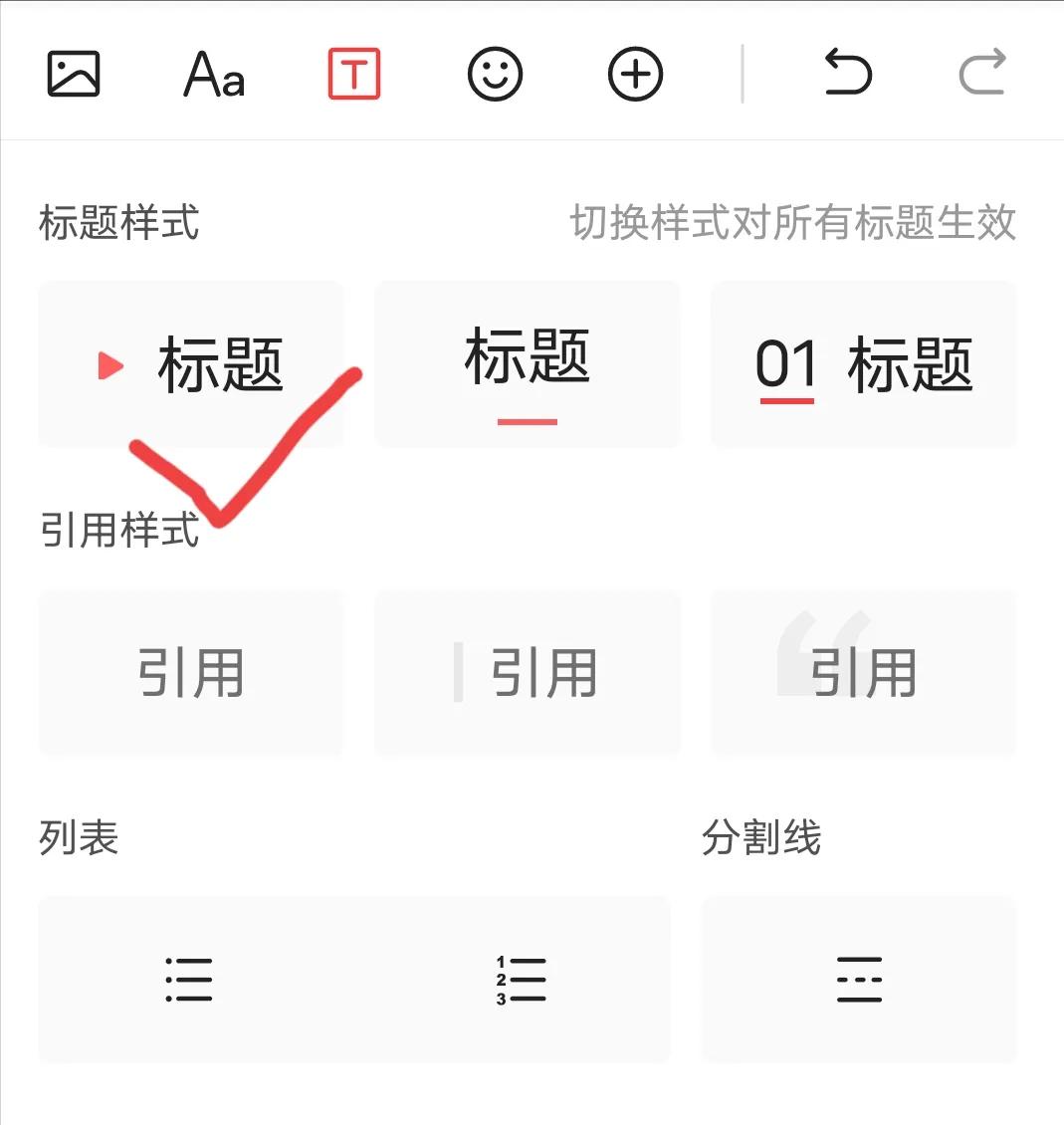Select the arrow heading style
Viewport: 1064px width, 1125px height.
(x=190, y=364)
